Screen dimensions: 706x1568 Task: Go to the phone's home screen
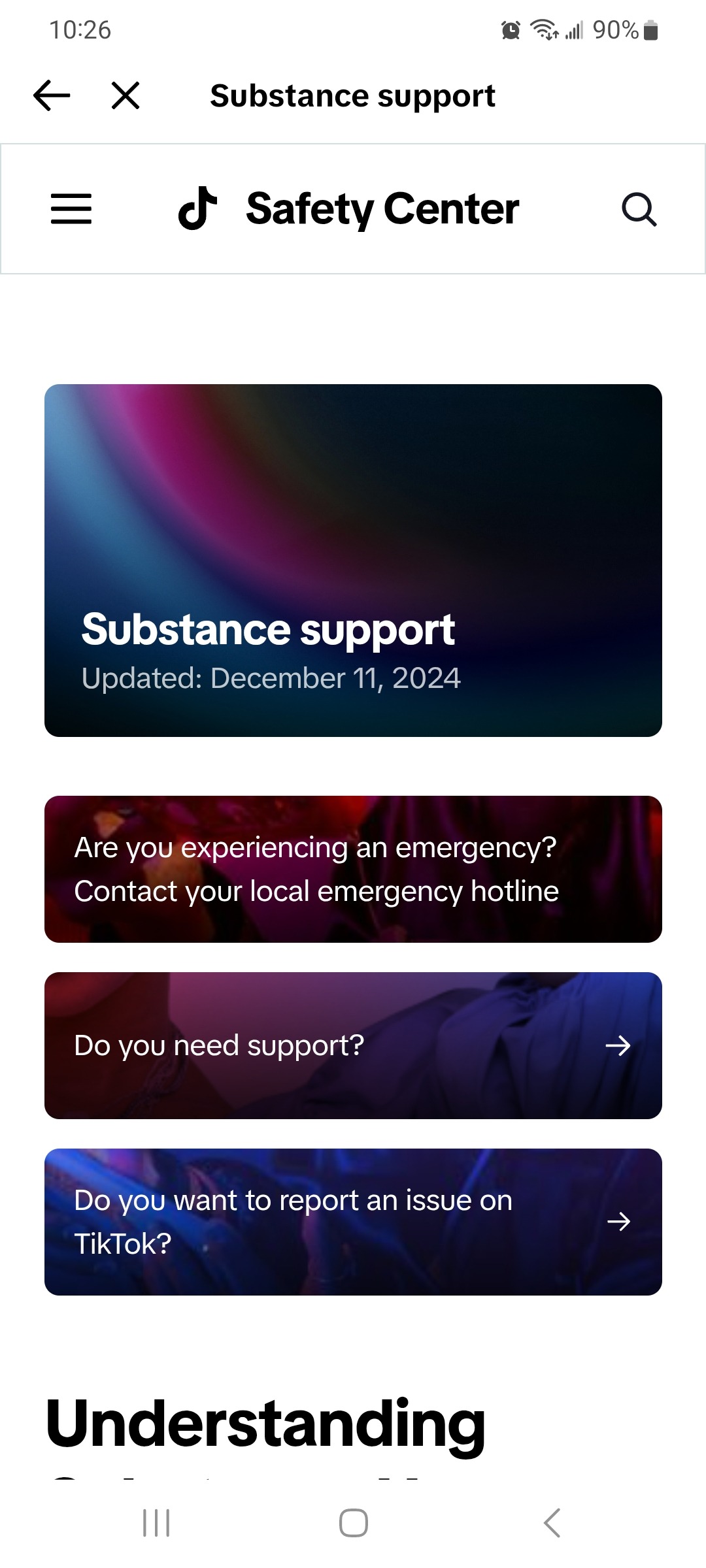click(x=353, y=1523)
